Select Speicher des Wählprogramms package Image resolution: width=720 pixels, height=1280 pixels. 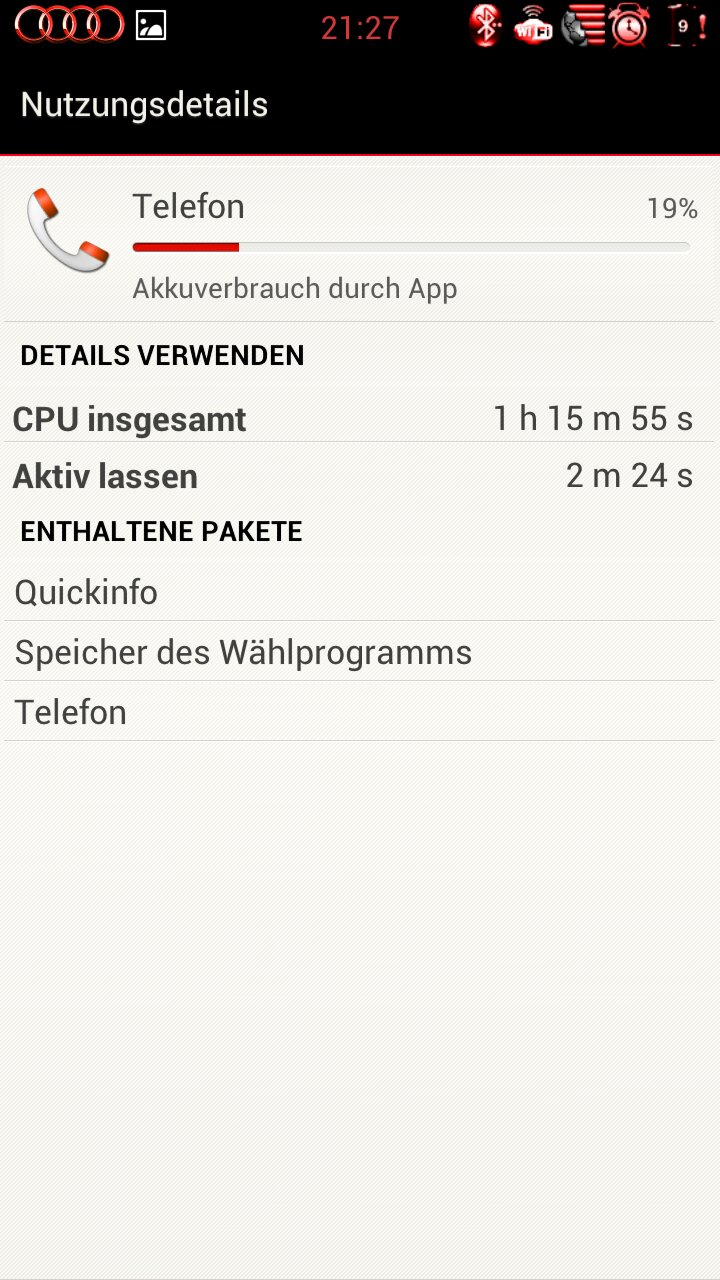[360, 652]
